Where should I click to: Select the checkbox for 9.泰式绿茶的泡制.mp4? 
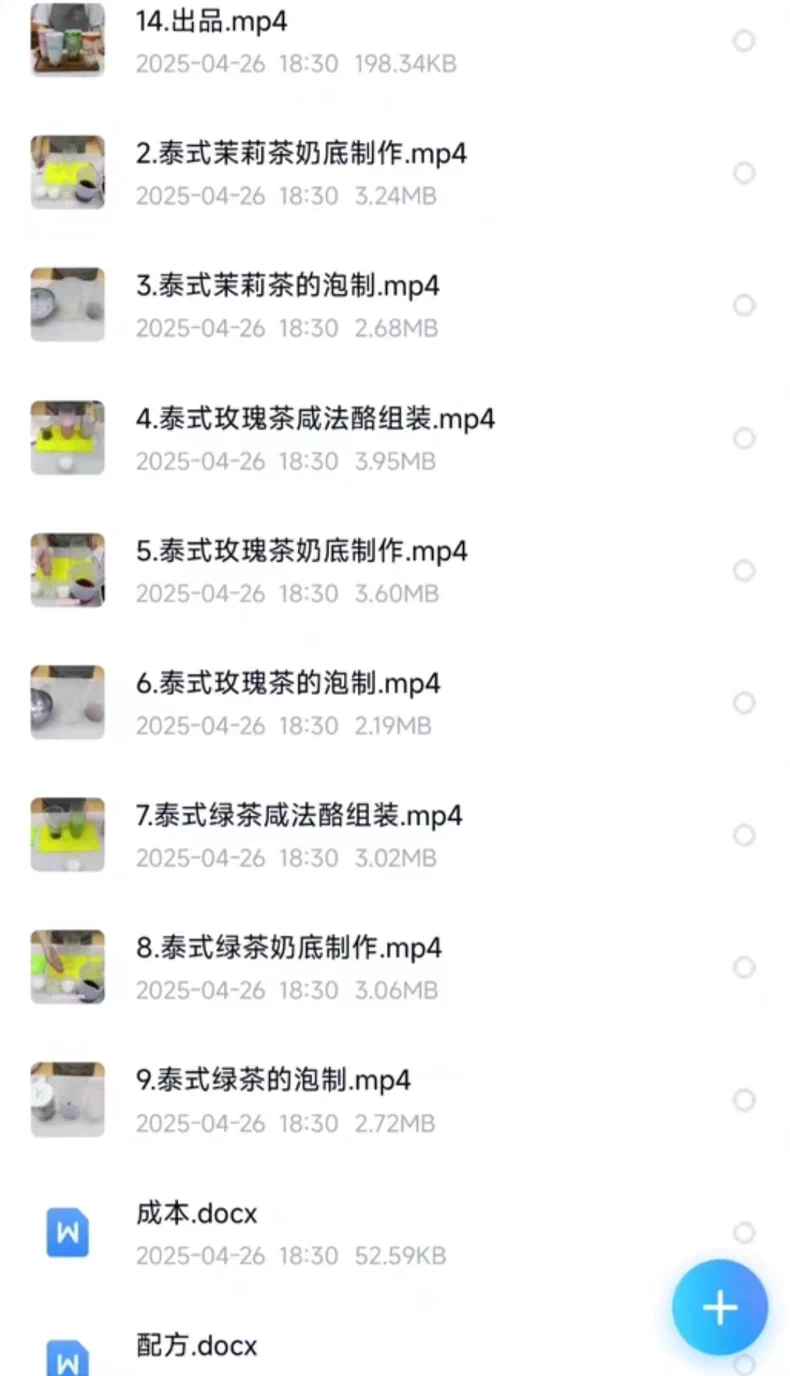743,1100
